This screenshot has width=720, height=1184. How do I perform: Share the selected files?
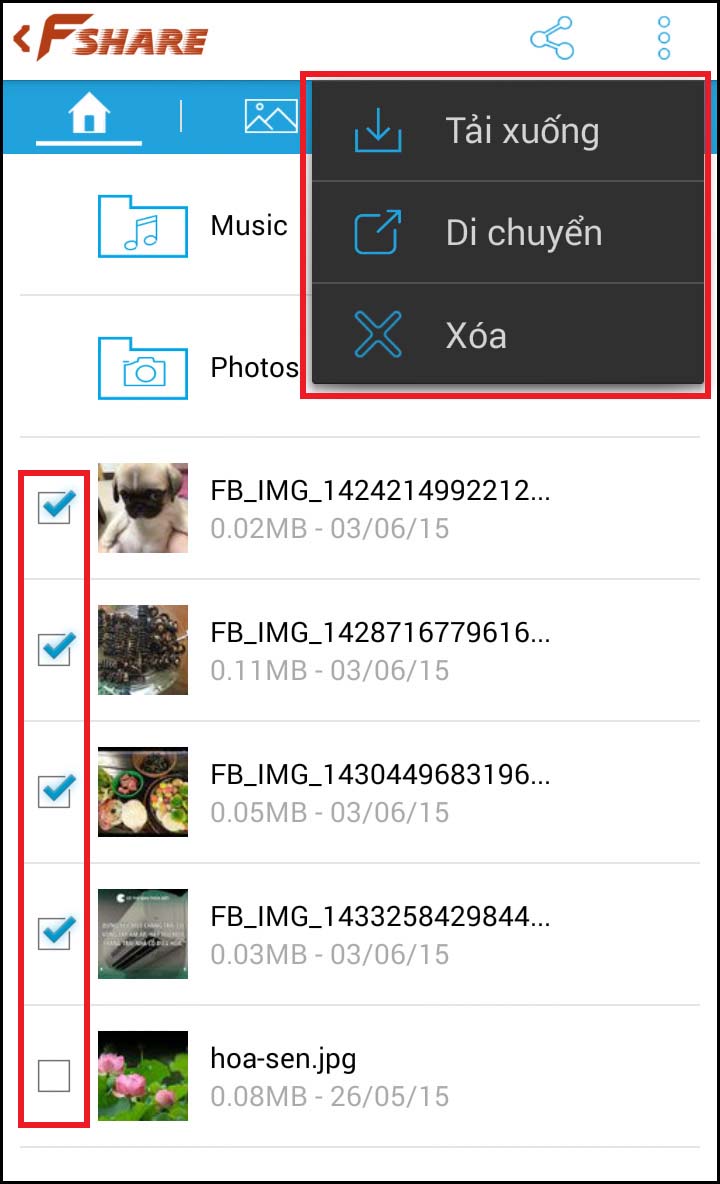coord(552,40)
